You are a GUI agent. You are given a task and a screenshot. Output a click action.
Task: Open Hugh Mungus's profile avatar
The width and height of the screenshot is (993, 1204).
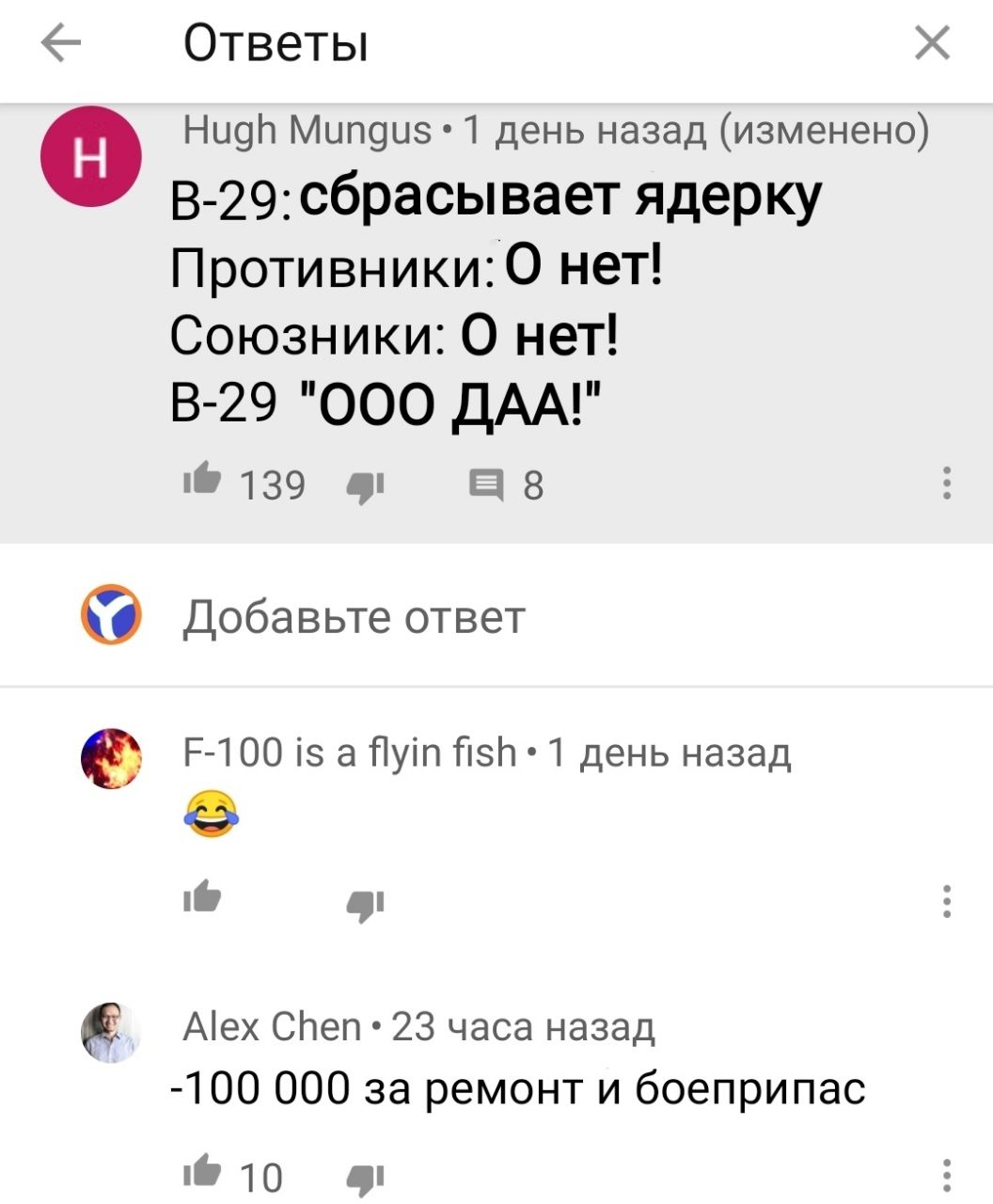90,157
